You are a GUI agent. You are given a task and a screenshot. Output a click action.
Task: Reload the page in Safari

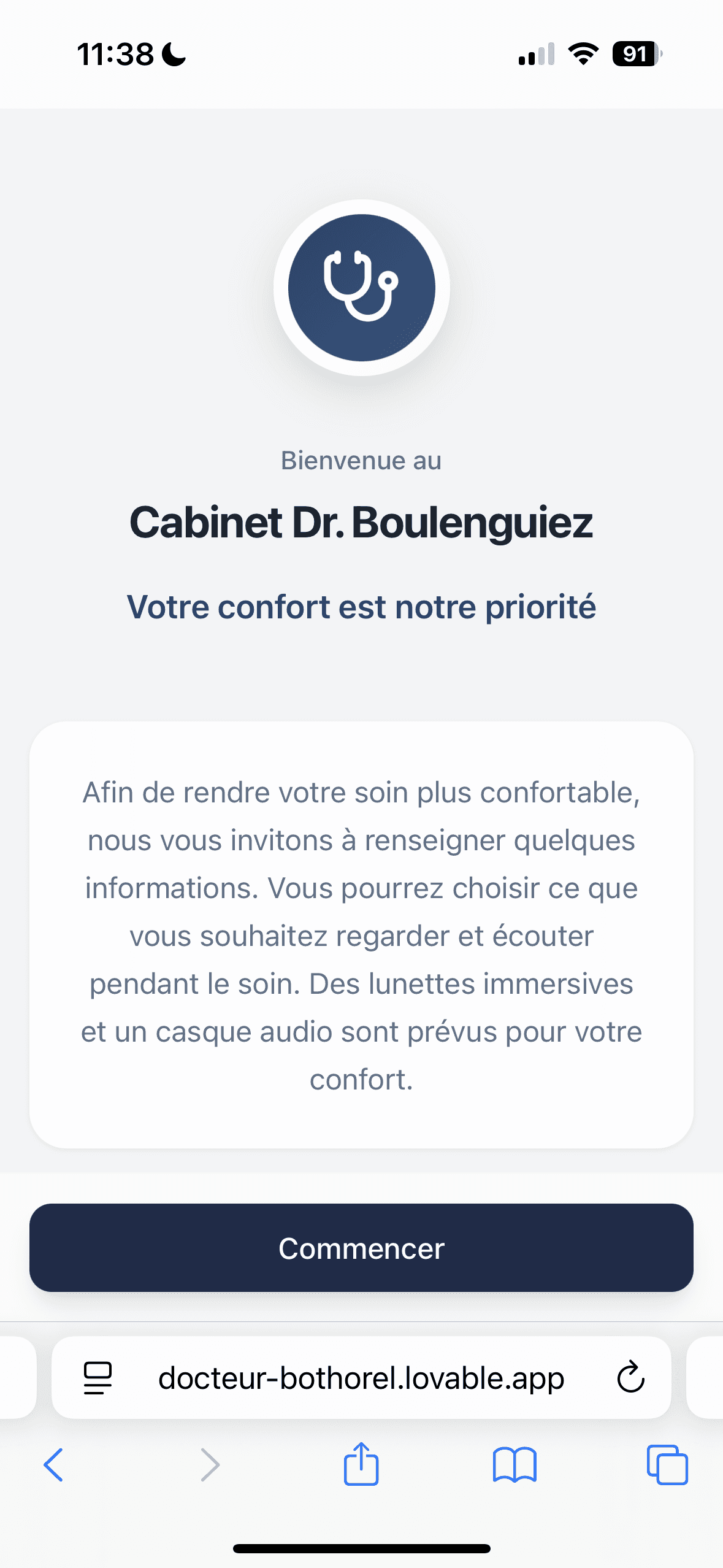coord(630,1377)
